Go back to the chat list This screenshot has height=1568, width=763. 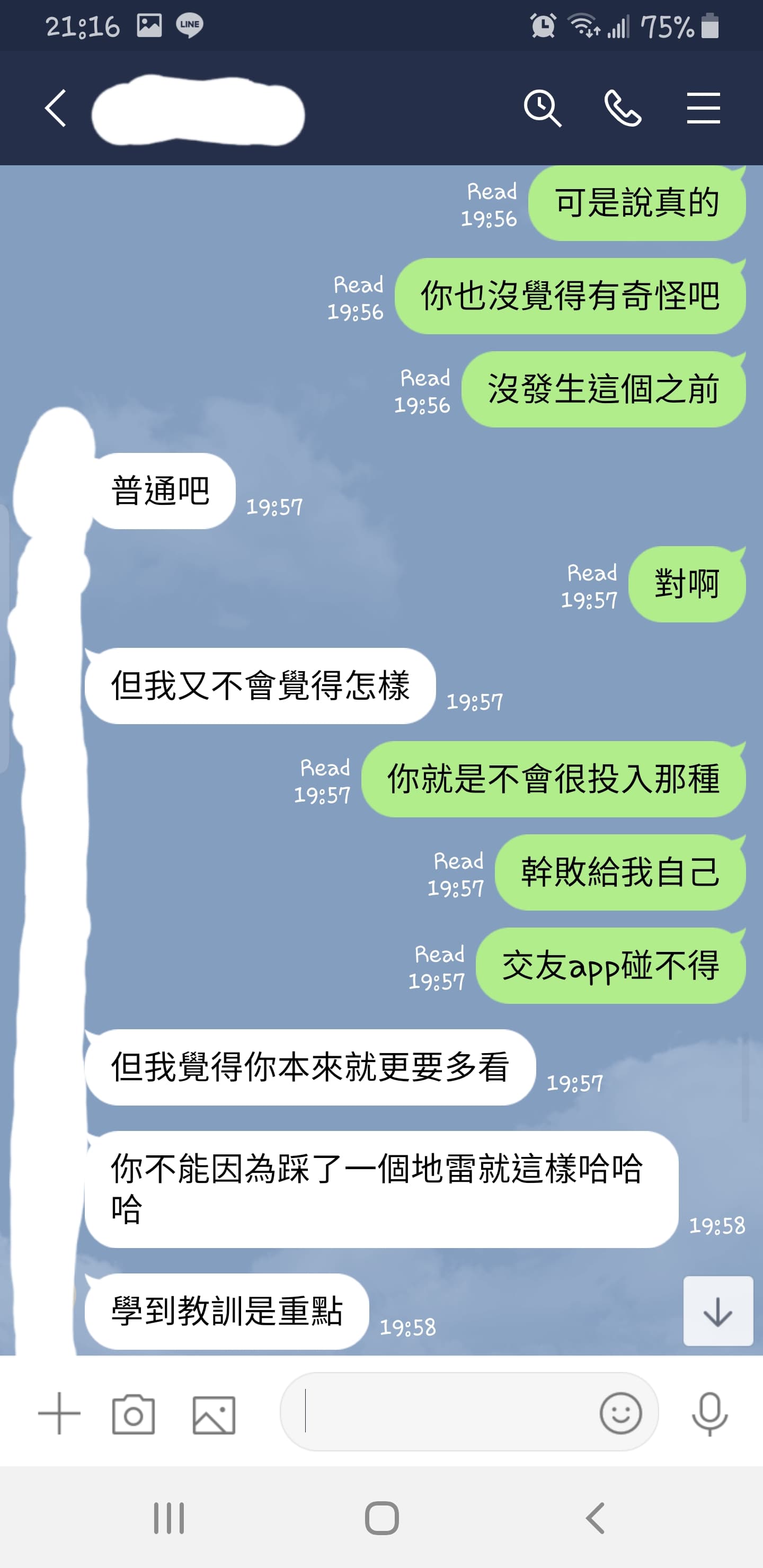(x=56, y=109)
